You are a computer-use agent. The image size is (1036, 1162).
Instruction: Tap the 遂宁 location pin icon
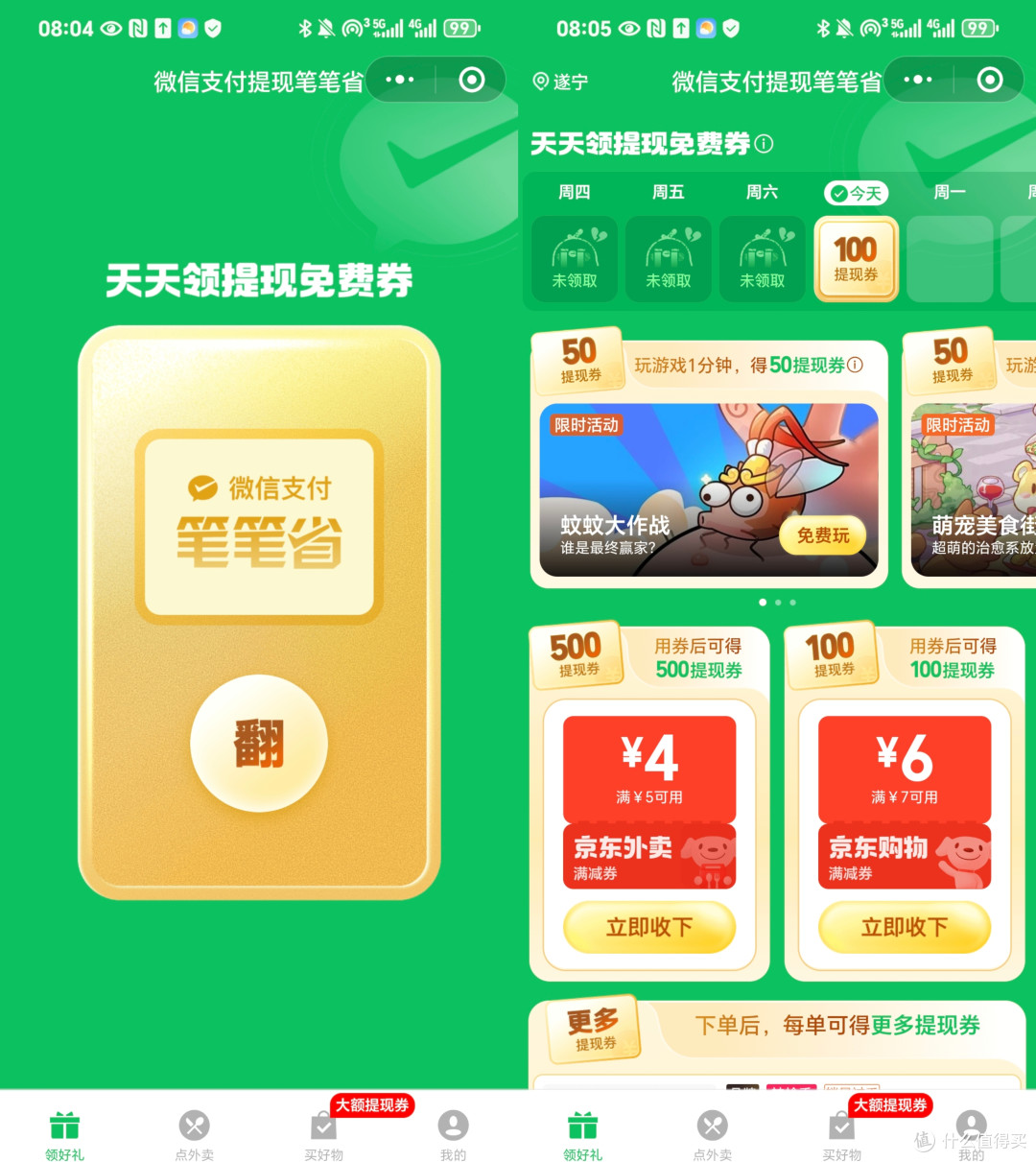click(539, 82)
